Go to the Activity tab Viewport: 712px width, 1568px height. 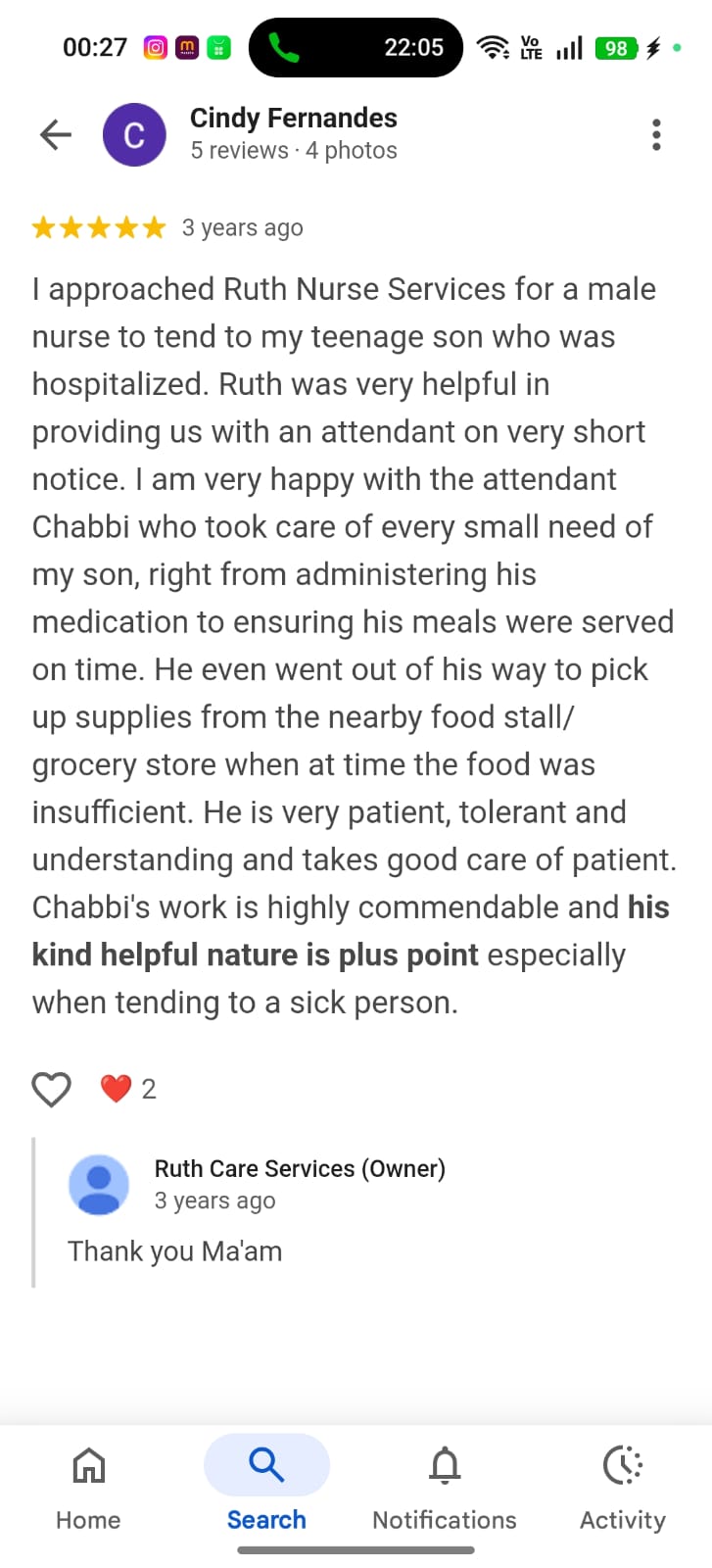(x=623, y=1488)
